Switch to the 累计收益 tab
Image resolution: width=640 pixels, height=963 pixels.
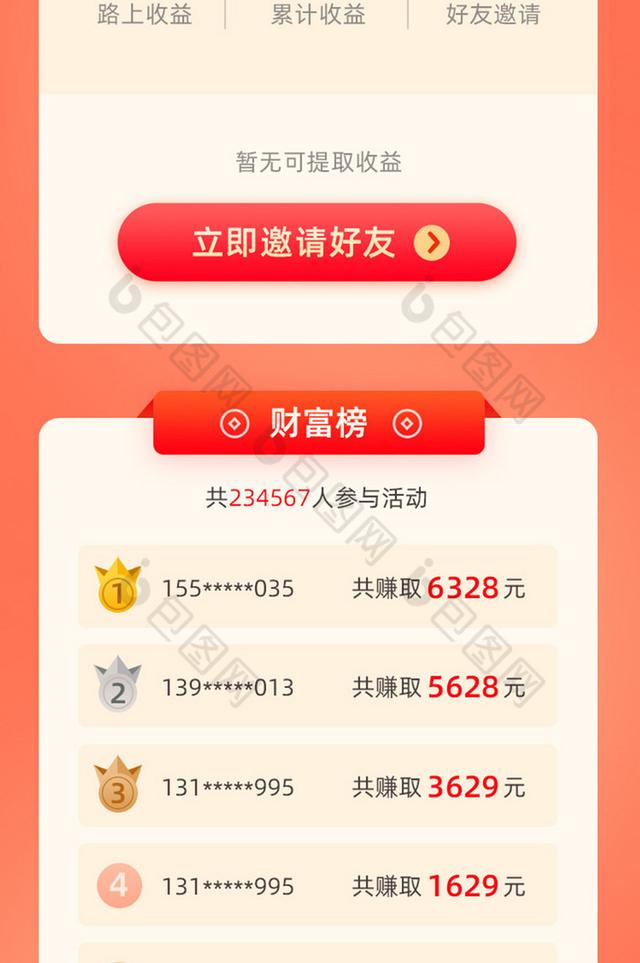tap(318, 15)
